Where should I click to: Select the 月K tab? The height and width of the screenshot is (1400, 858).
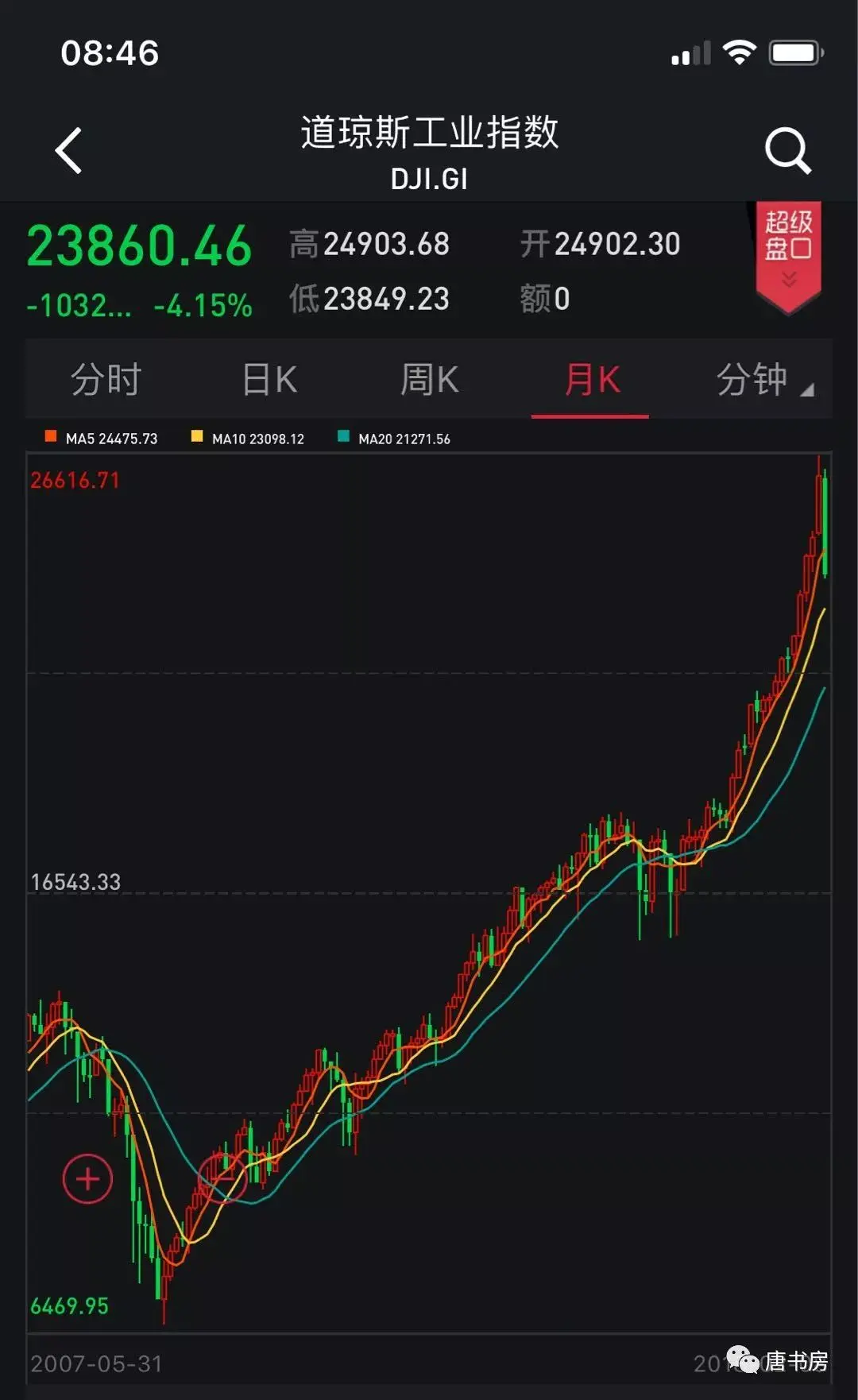click(591, 379)
